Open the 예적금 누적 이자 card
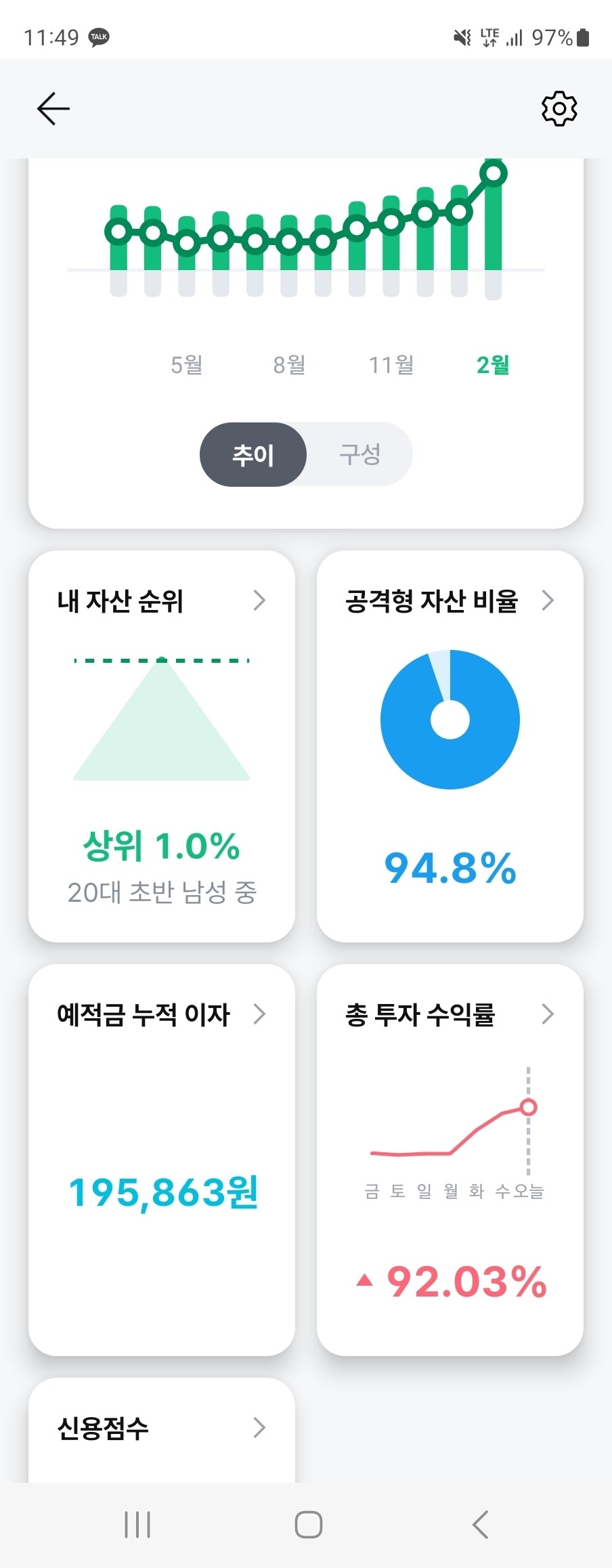Image resolution: width=612 pixels, height=1568 pixels. (259, 1014)
